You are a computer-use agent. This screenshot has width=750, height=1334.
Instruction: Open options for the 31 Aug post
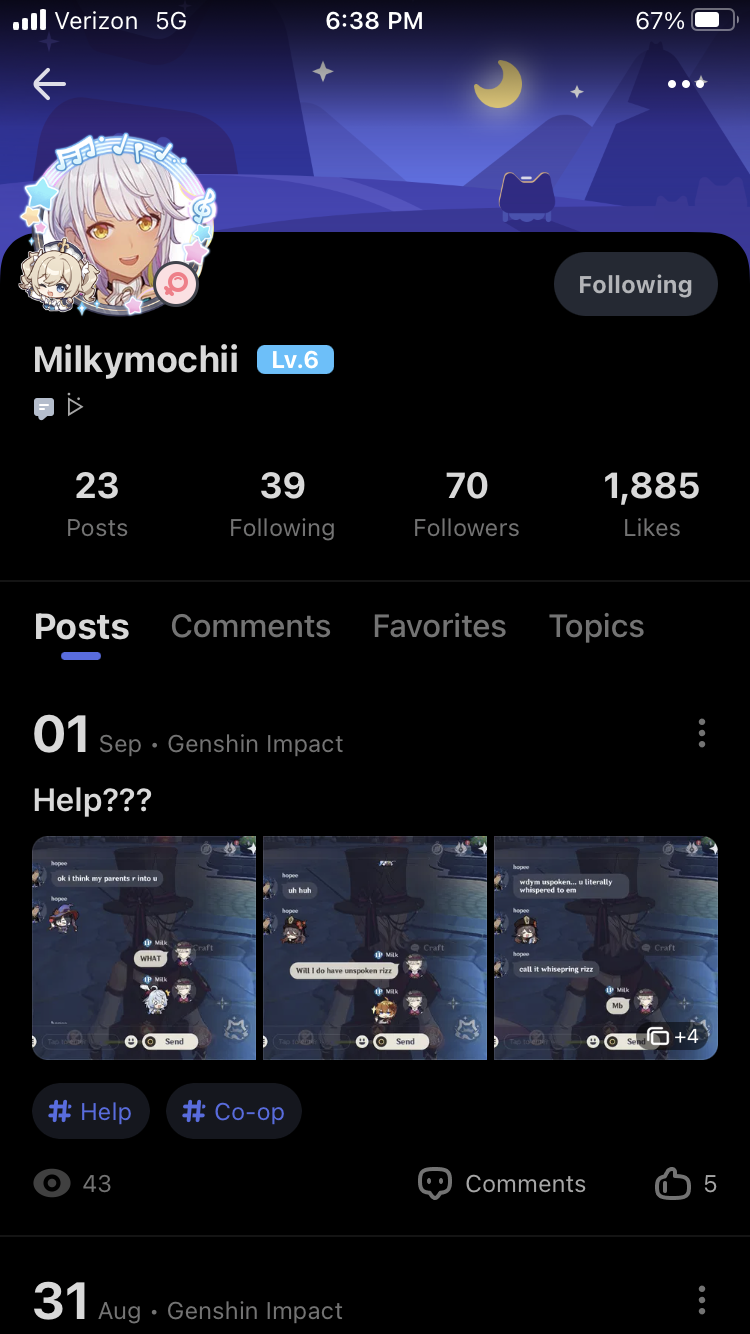pyautogui.click(x=702, y=1300)
